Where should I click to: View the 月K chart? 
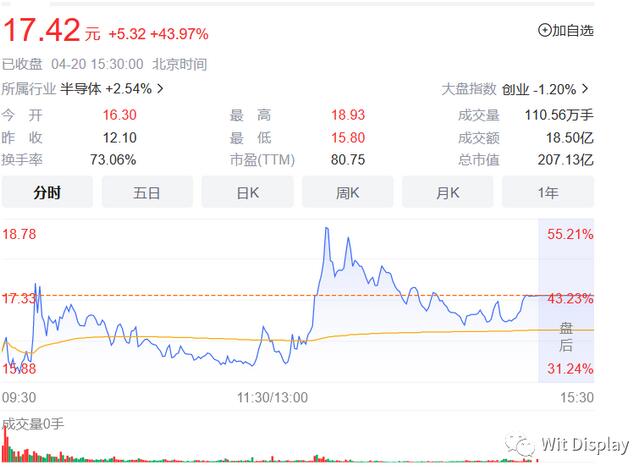[447, 192]
